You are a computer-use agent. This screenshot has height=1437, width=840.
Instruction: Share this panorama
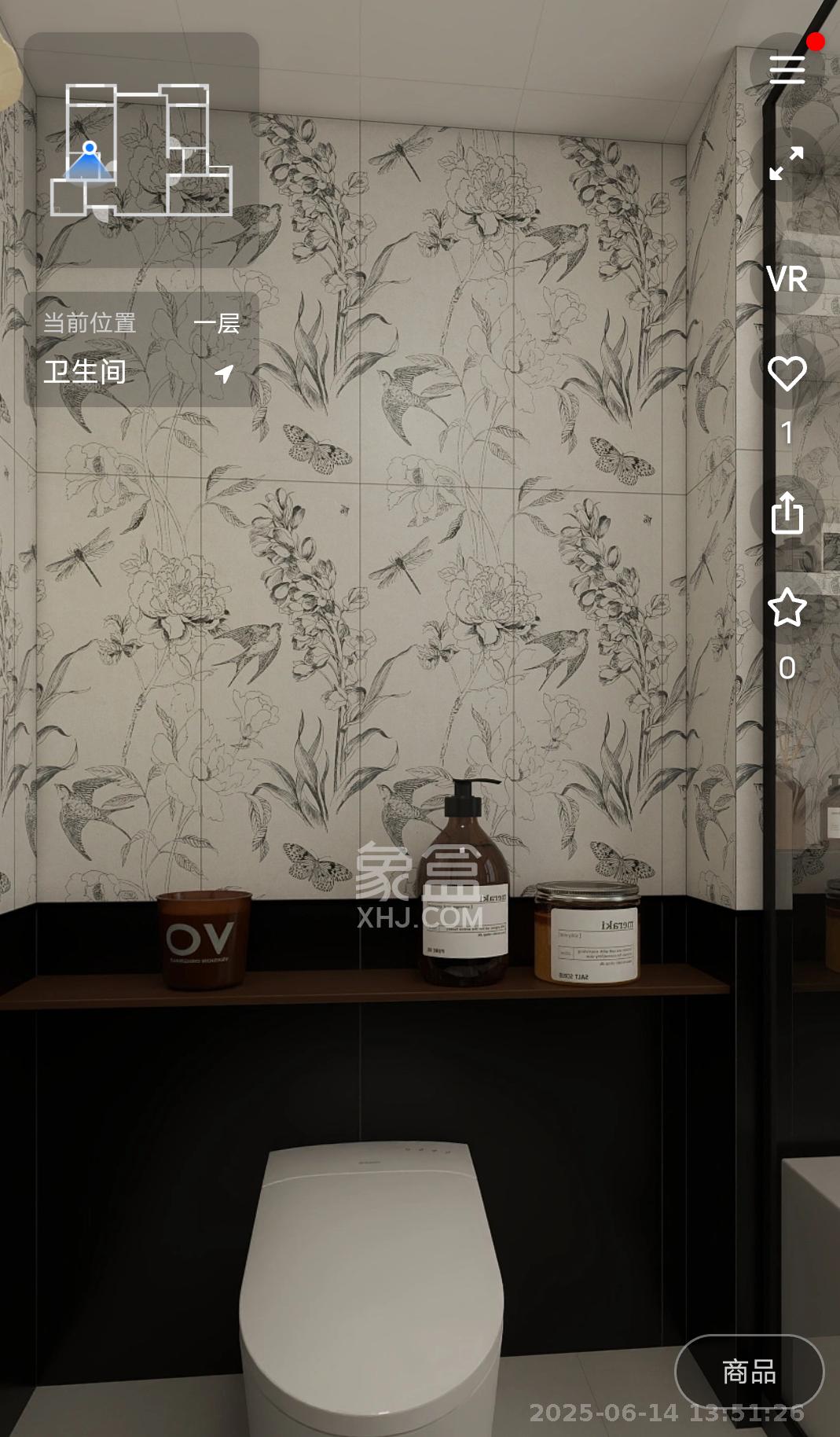tap(787, 513)
